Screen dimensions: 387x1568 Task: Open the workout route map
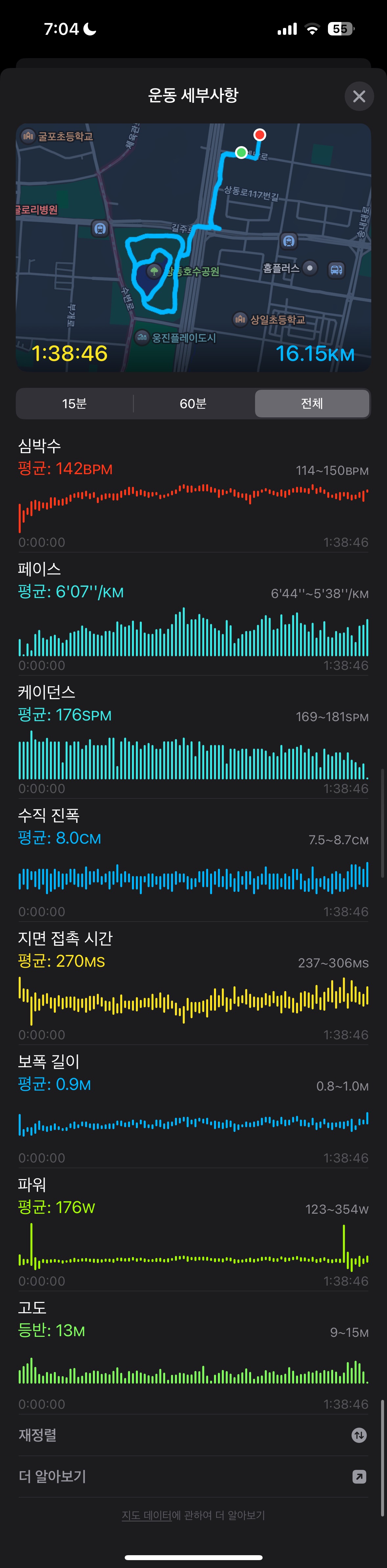(193, 247)
